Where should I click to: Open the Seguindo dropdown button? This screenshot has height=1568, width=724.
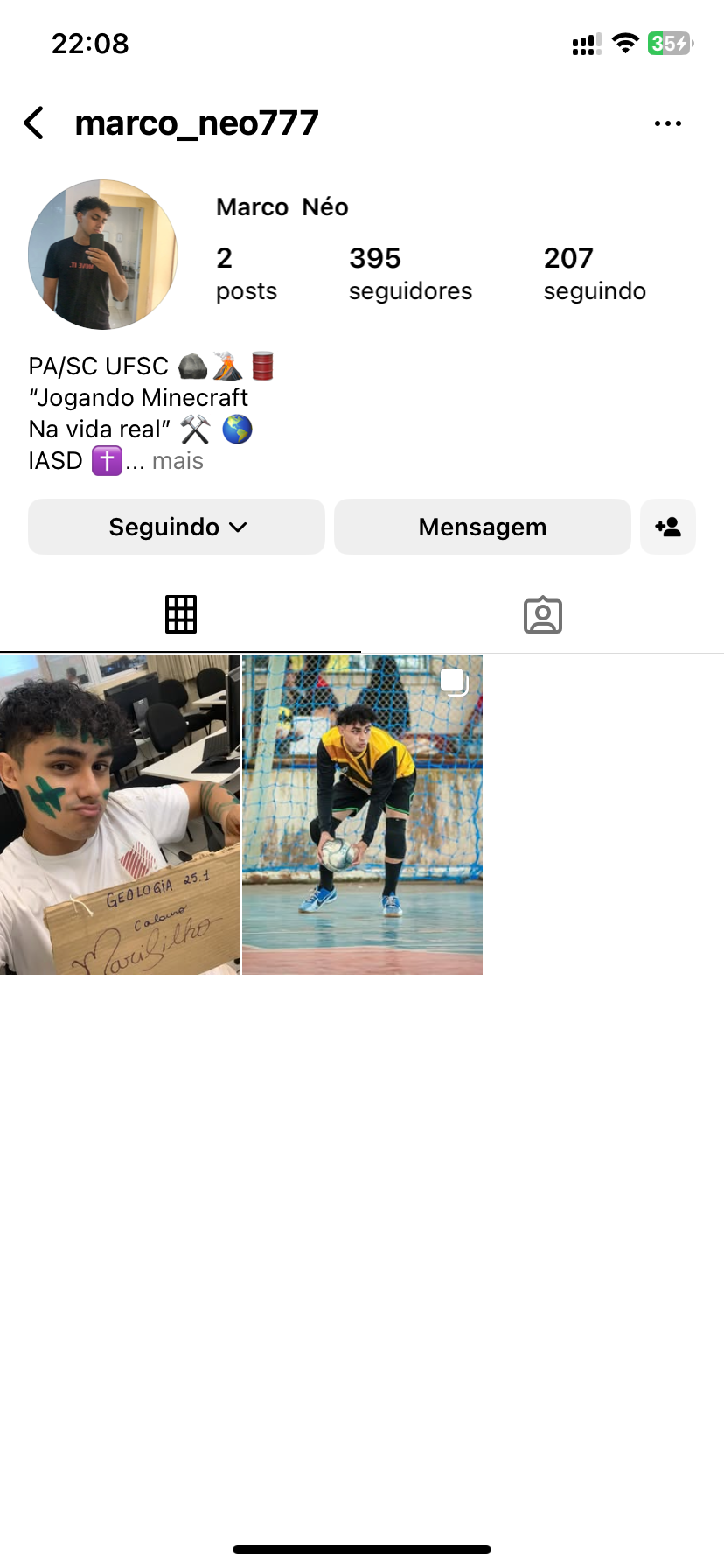pos(177,527)
